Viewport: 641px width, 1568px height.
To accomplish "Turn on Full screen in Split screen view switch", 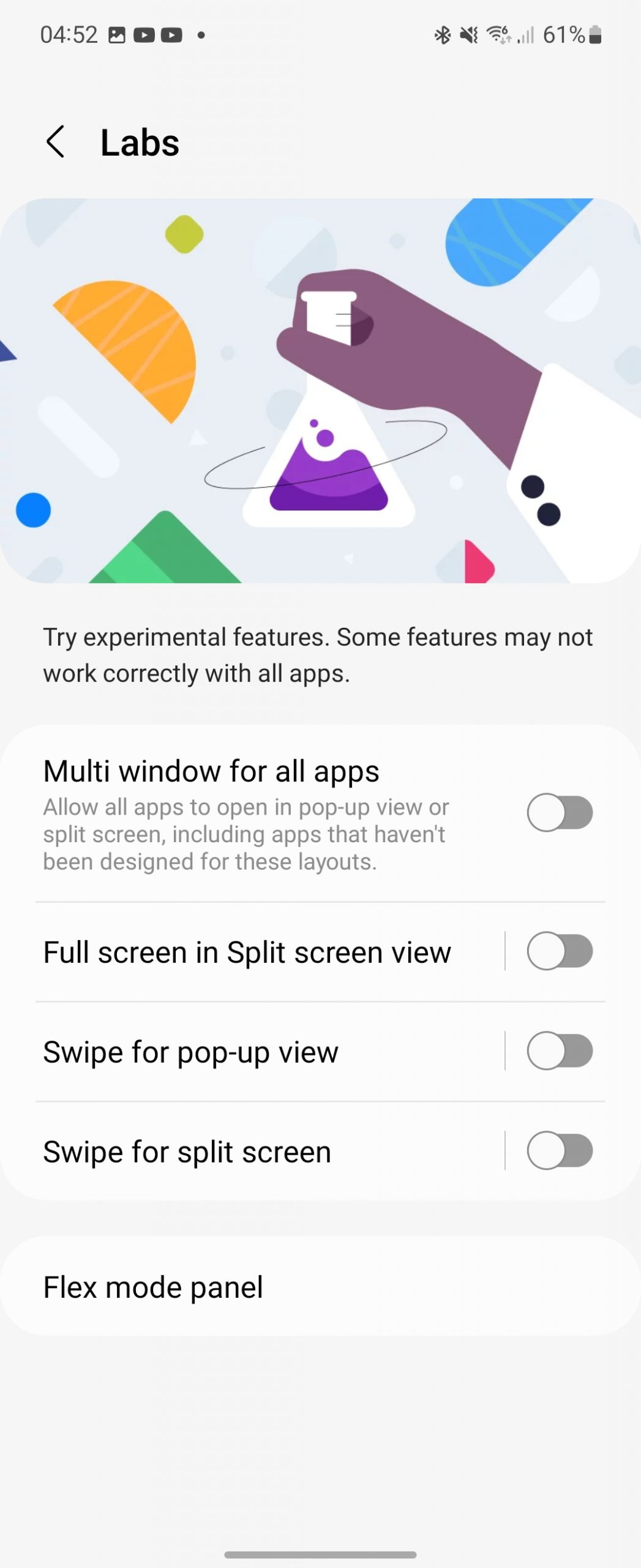I will point(560,951).
